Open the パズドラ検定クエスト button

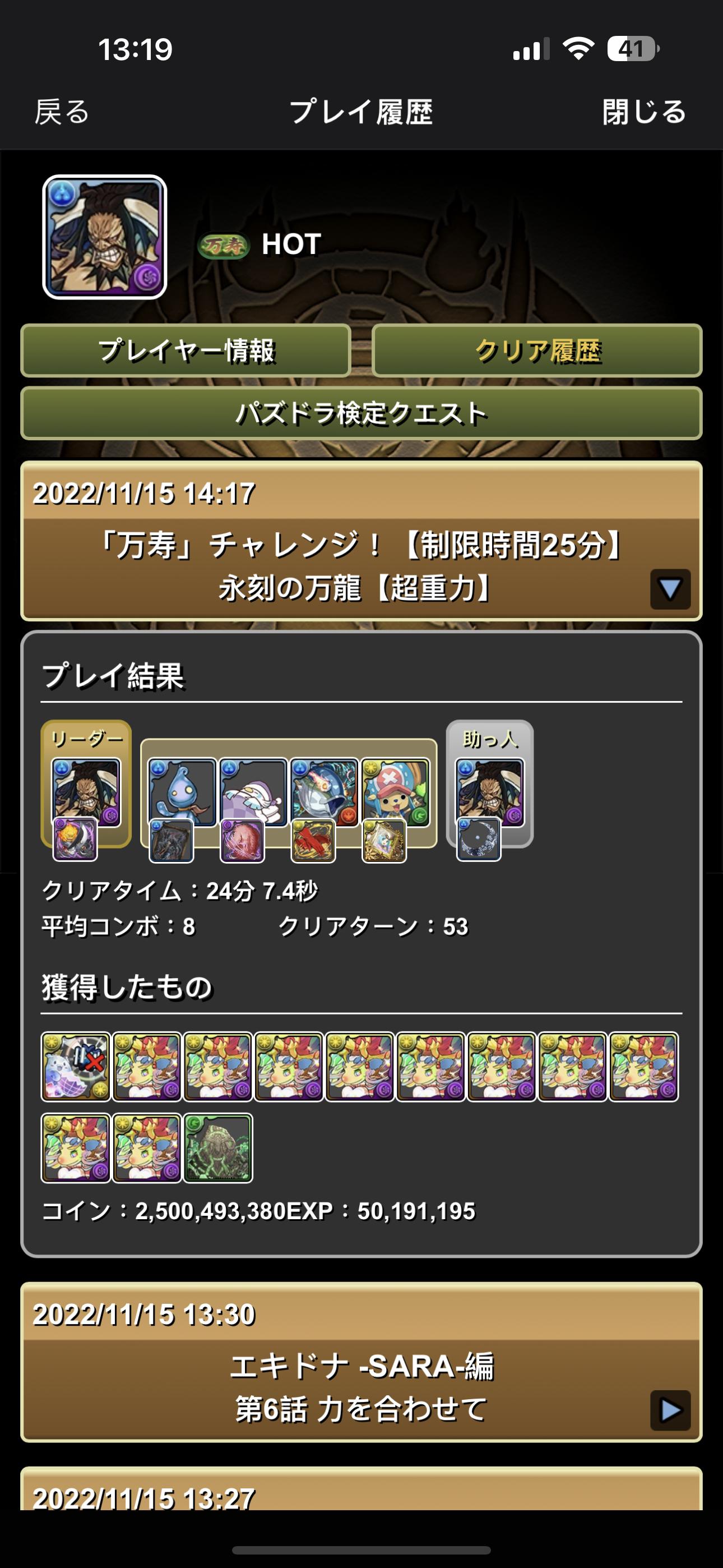pos(361,413)
